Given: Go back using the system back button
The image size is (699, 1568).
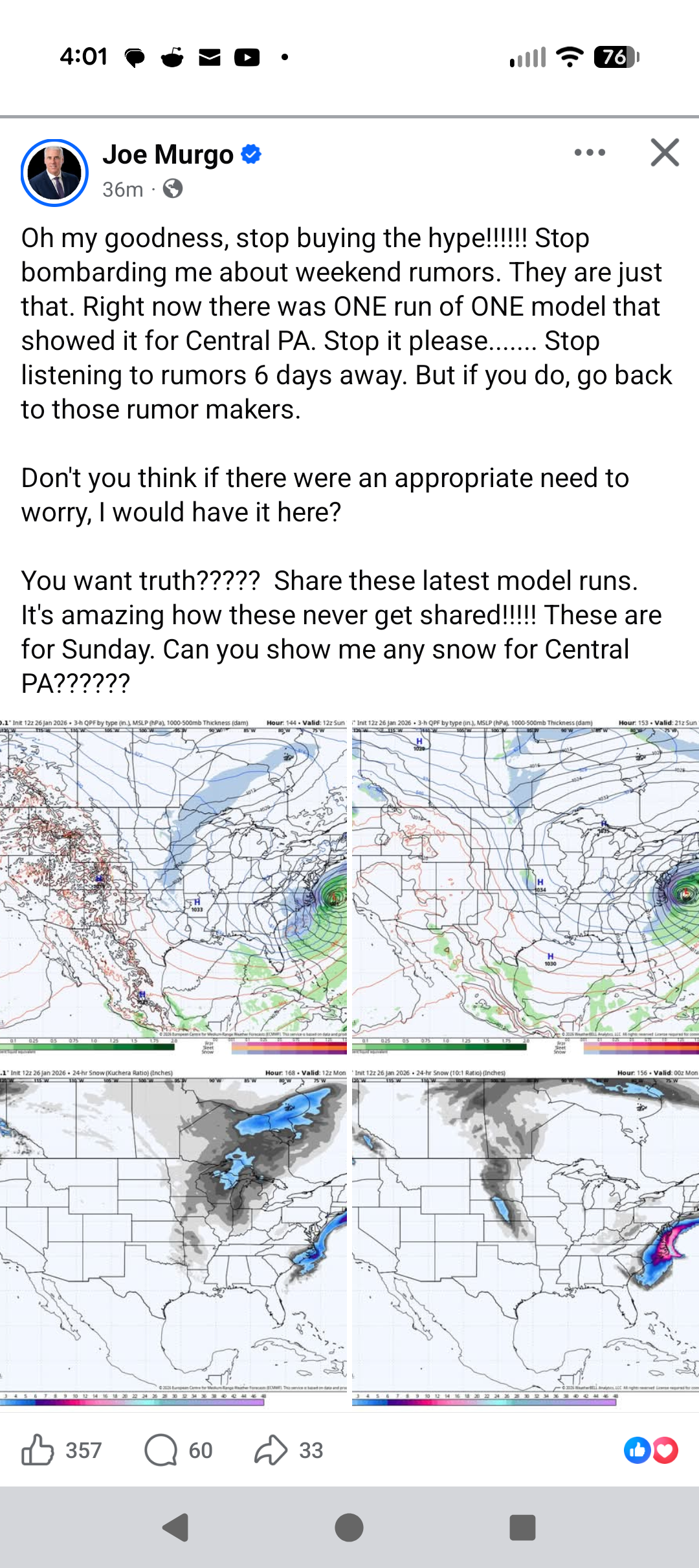Looking at the screenshot, I should coord(175,1528).
